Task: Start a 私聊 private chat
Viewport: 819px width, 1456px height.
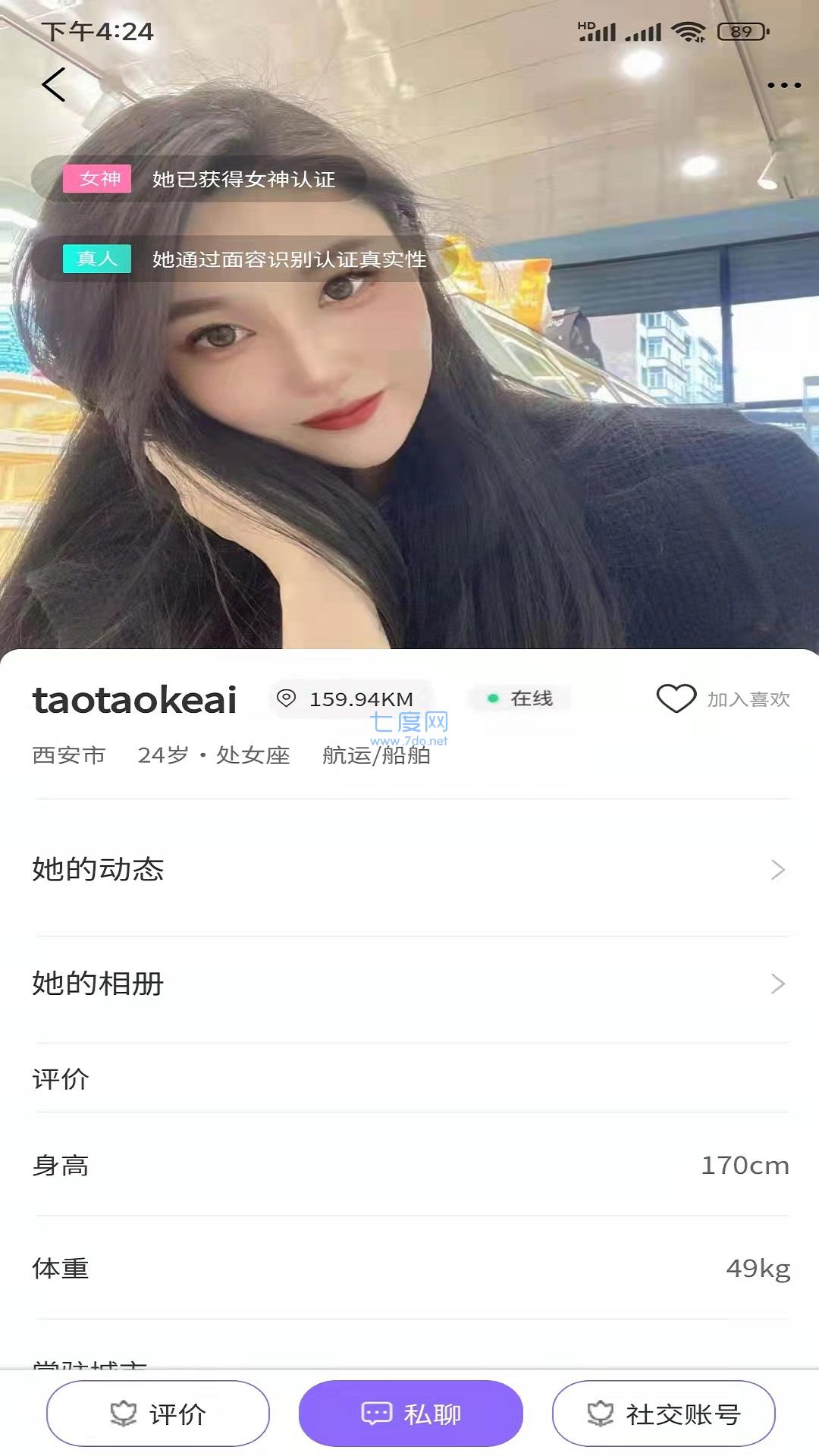Action: pos(410,1414)
